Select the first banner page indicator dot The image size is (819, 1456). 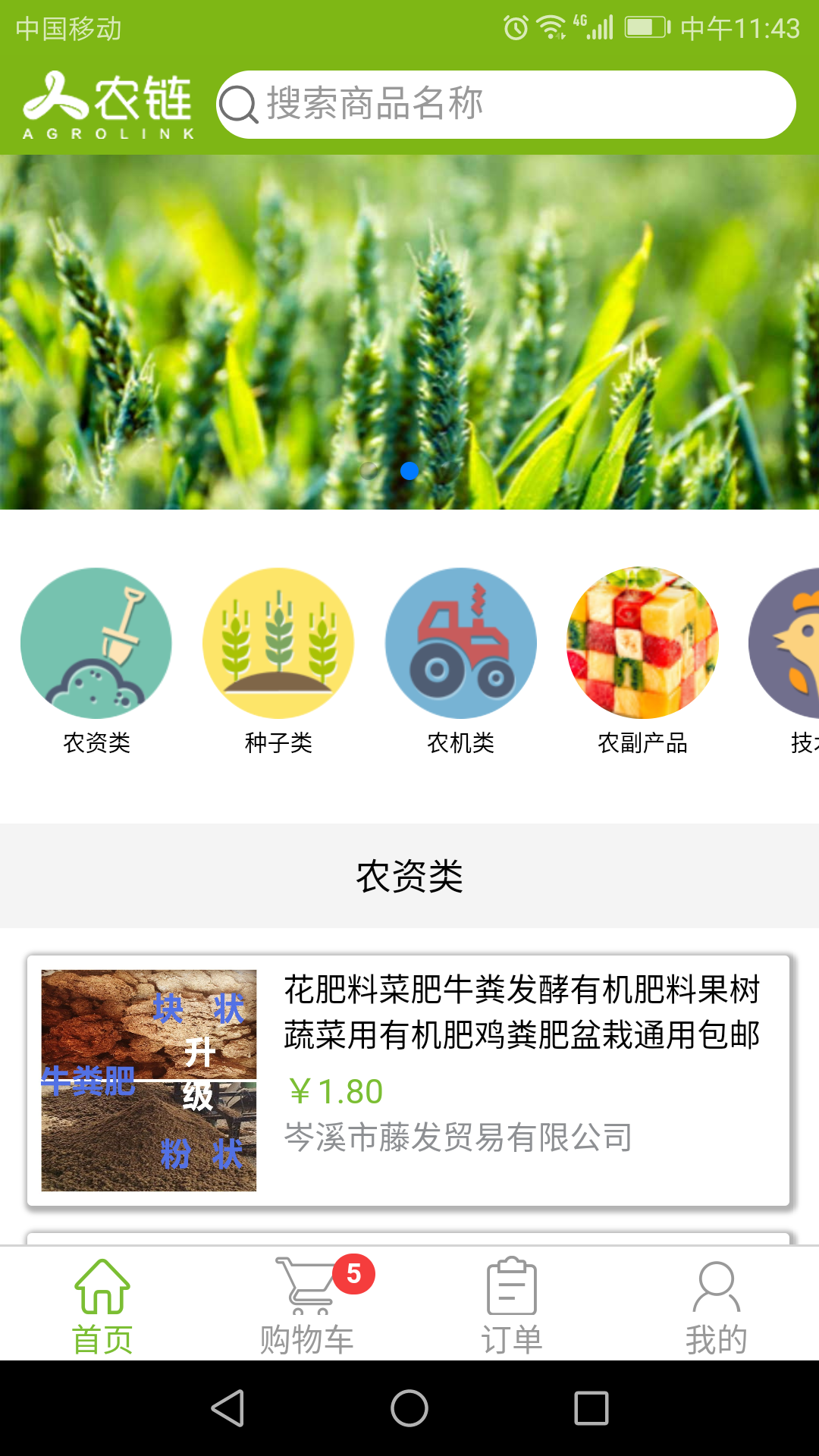(369, 471)
